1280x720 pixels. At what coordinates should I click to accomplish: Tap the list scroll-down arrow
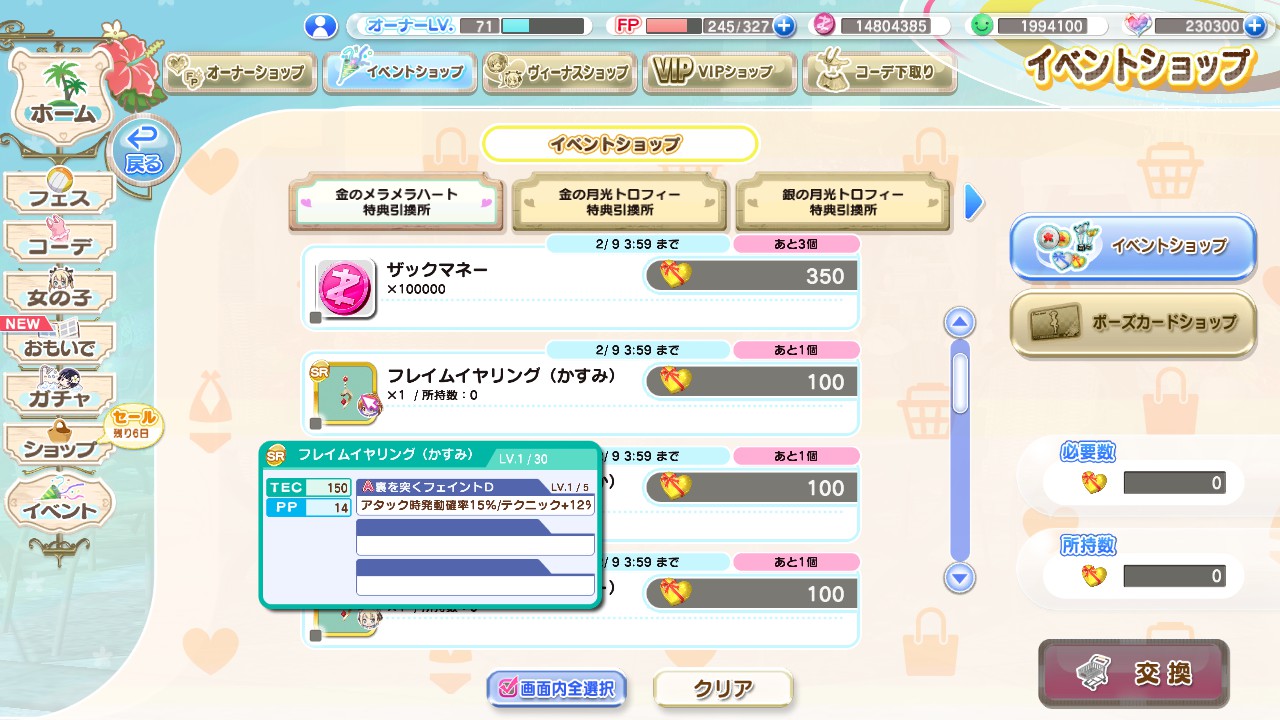[x=960, y=577]
